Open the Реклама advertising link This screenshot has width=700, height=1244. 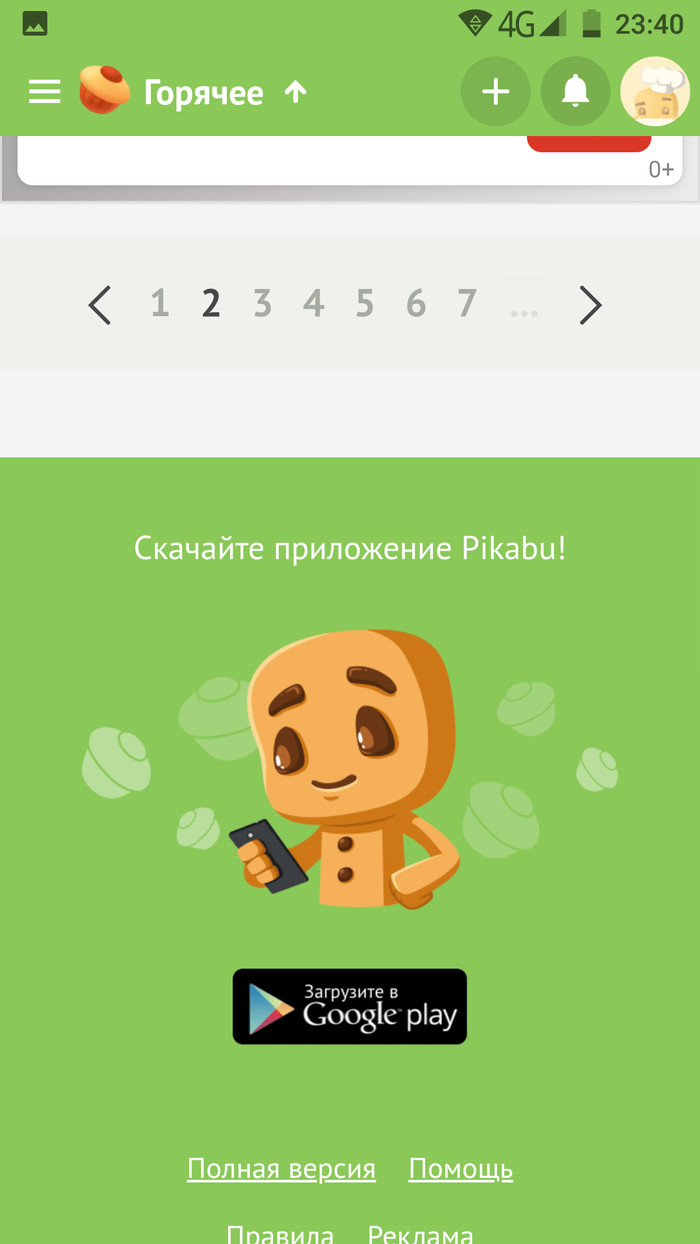[x=421, y=1234]
